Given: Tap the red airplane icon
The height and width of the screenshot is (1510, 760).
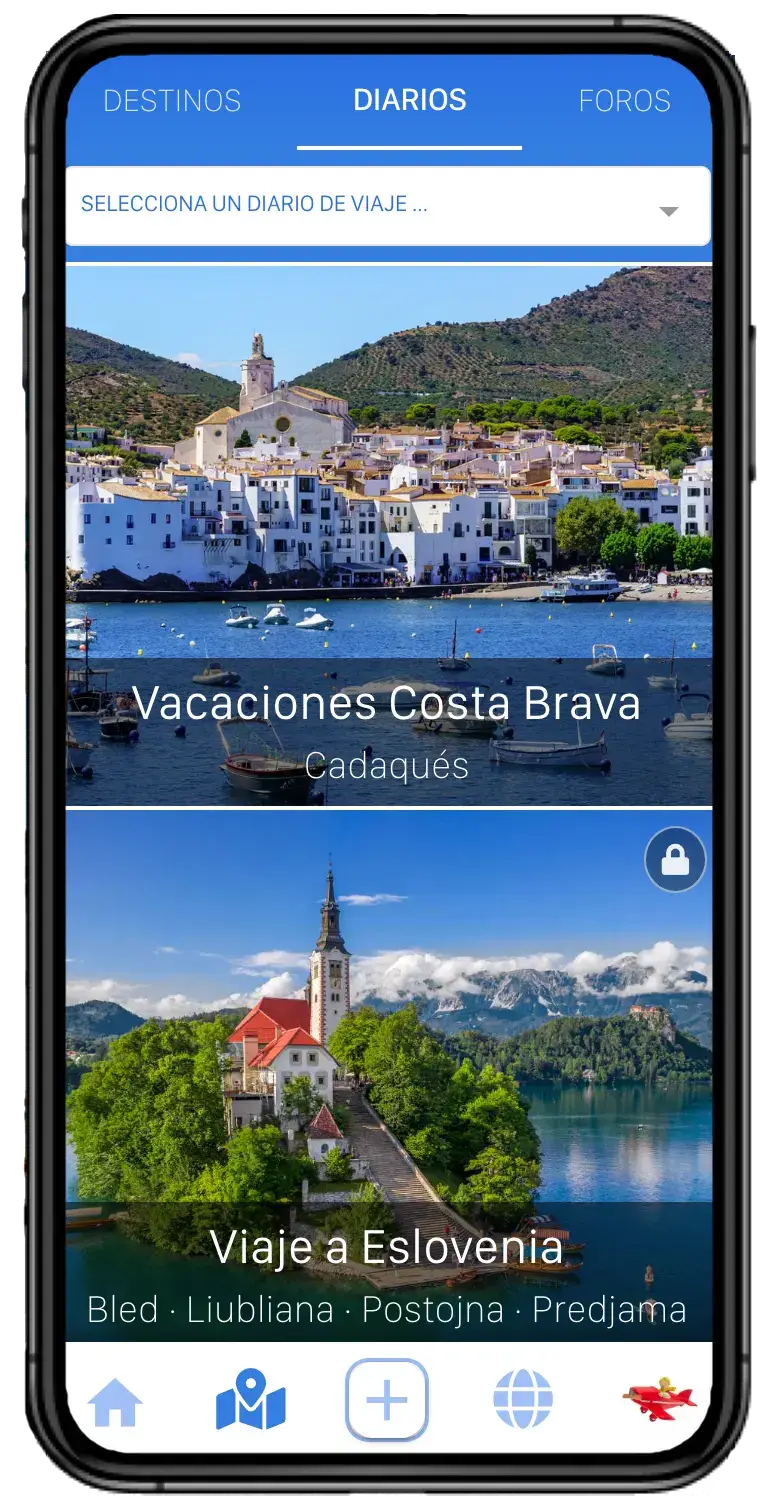Looking at the screenshot, I should tap(659, 1399).
